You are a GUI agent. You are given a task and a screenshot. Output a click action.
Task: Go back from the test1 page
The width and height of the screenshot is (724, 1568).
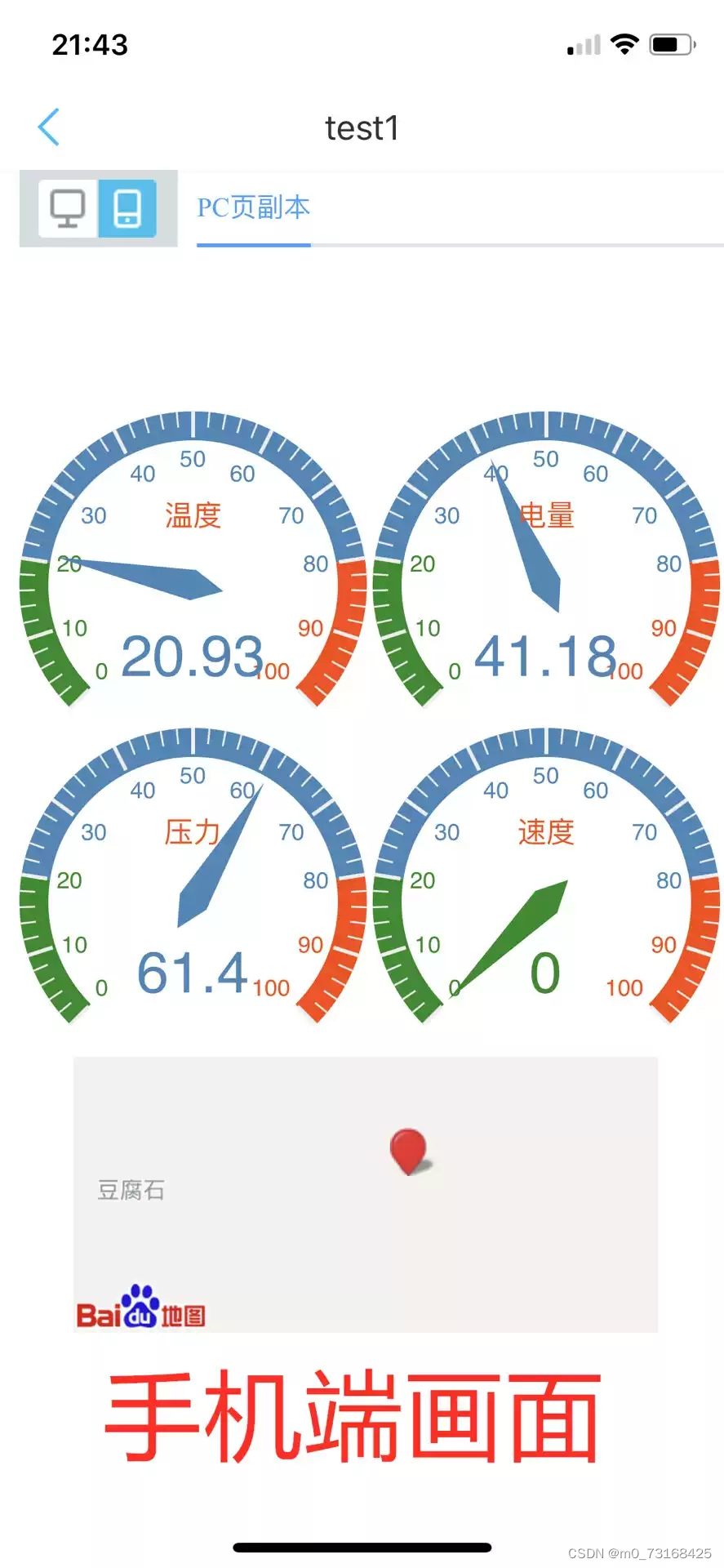coord(49,127)
